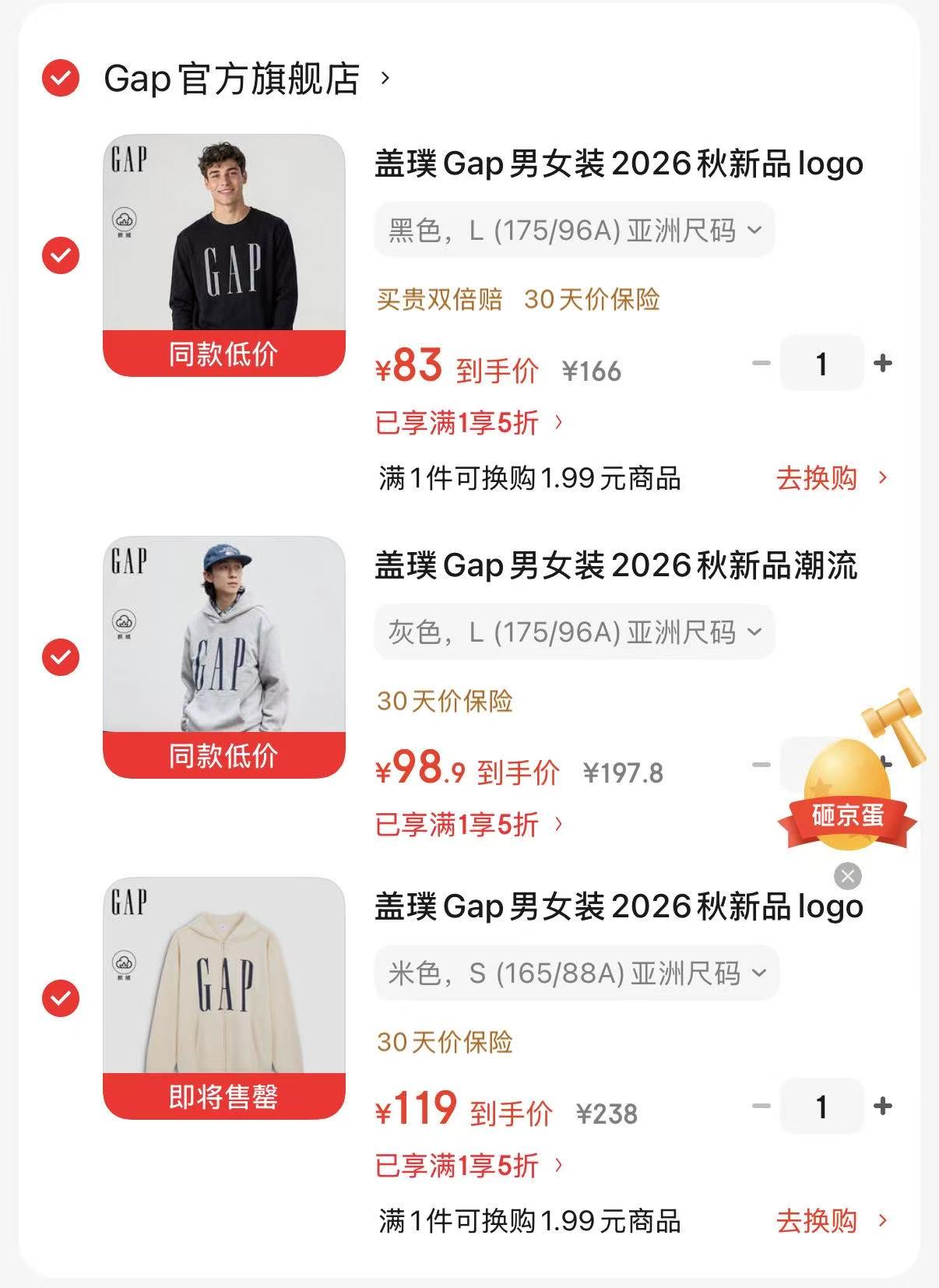Tap 去换购 under the ¥83 sweatshirt

832,478
